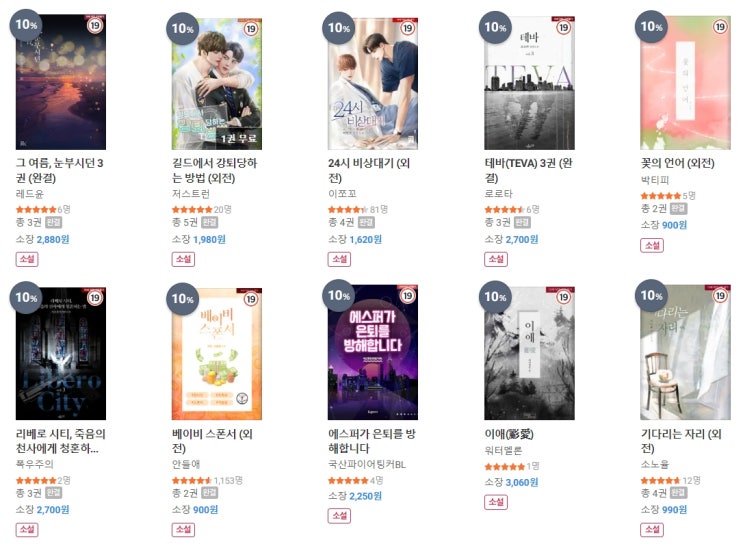This screenshot has height=544, width=743.
Task: Tap the 소설 tag under 베이비 스폰서
Action: [183, 529]
